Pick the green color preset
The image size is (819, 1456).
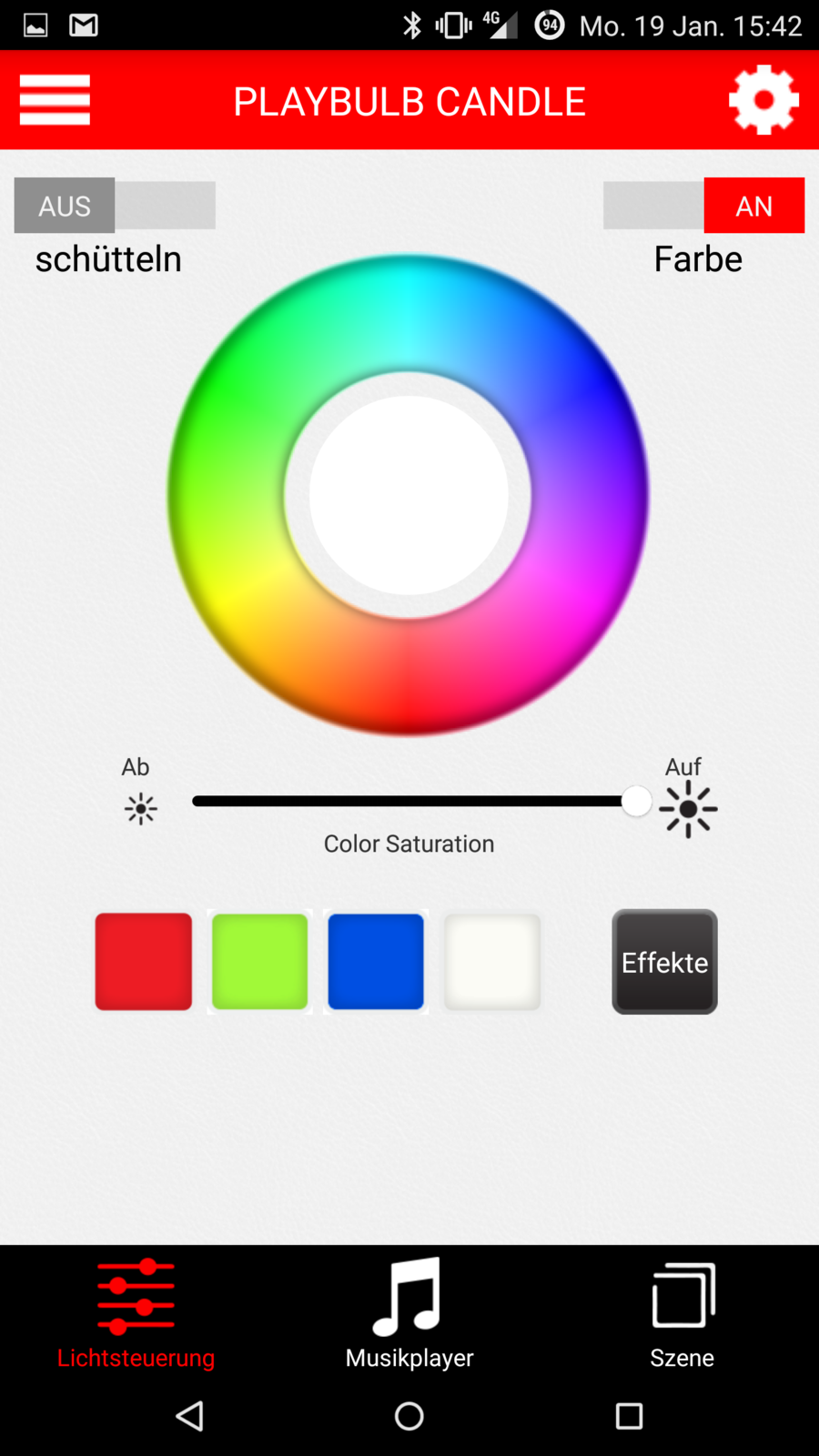259,962
